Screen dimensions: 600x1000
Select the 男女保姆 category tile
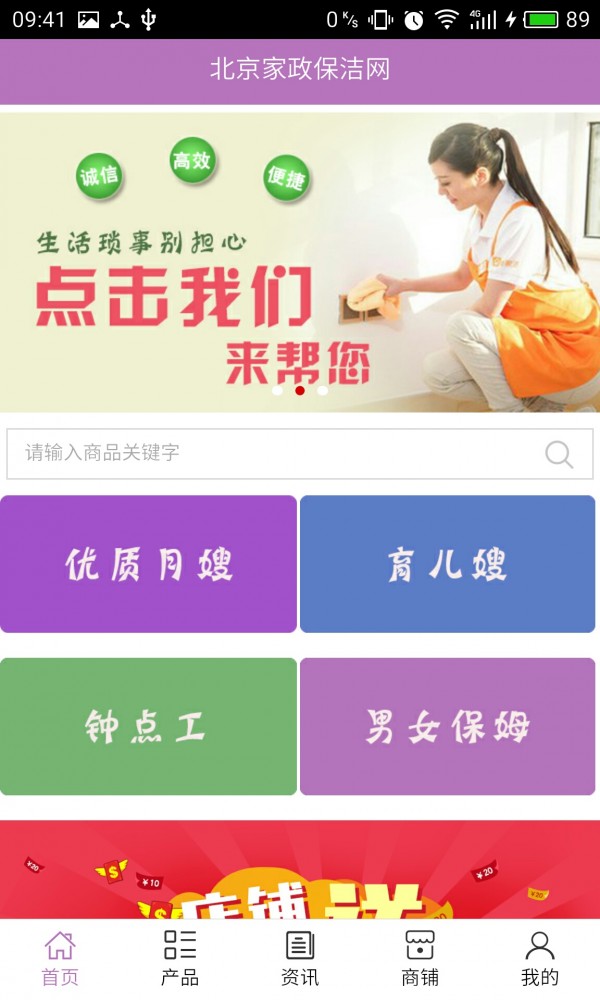(448, 726)
